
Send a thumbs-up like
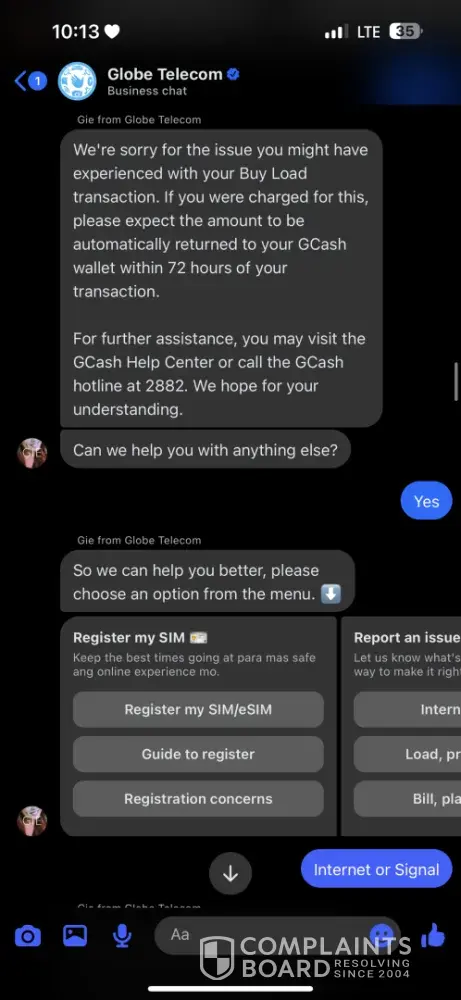(433, 935)
